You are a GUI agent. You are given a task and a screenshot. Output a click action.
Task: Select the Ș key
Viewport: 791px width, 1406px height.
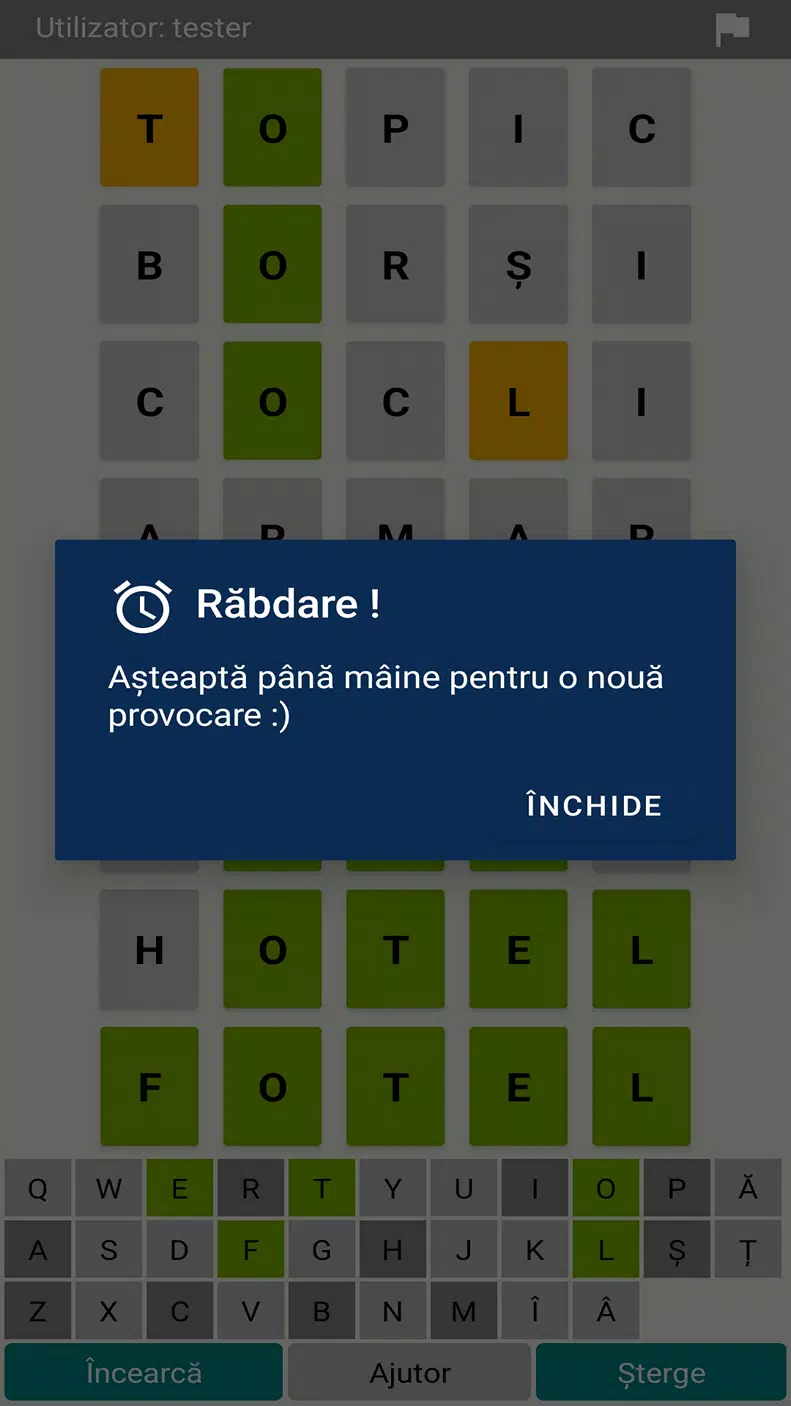[677, 1250]
